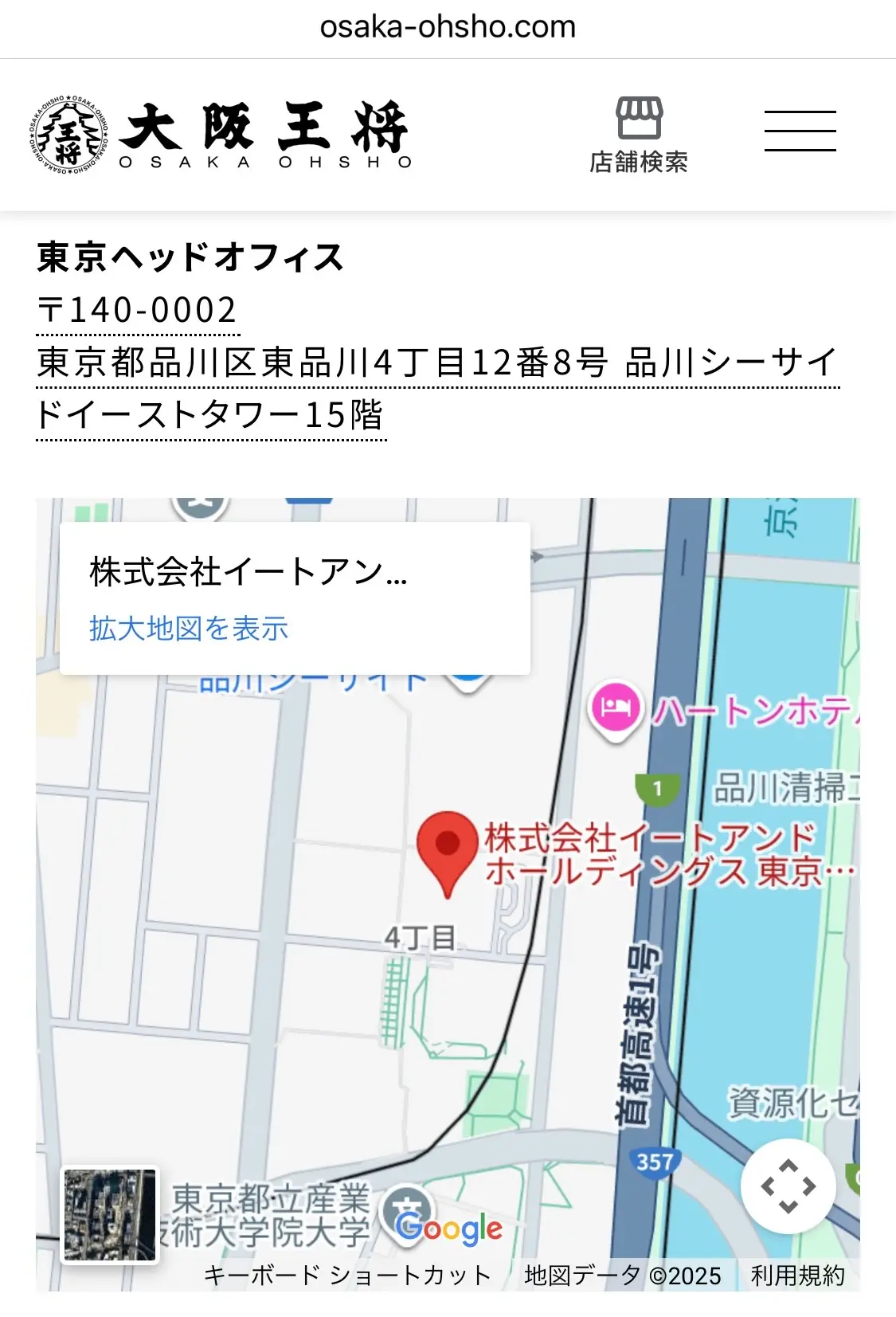896x1317 pixels.
Task: Open the hamburger menu
Action: [x=800, y=131]
